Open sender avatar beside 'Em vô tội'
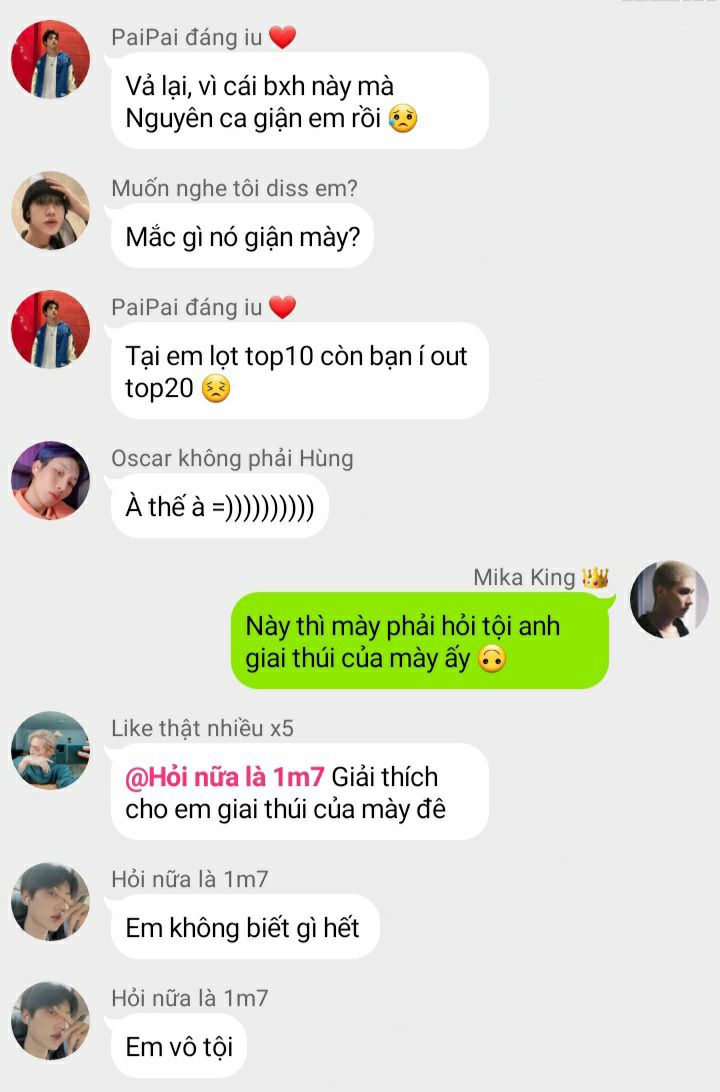The width and height of the screenshot is (720, 1092). (x=50, y=1020)
